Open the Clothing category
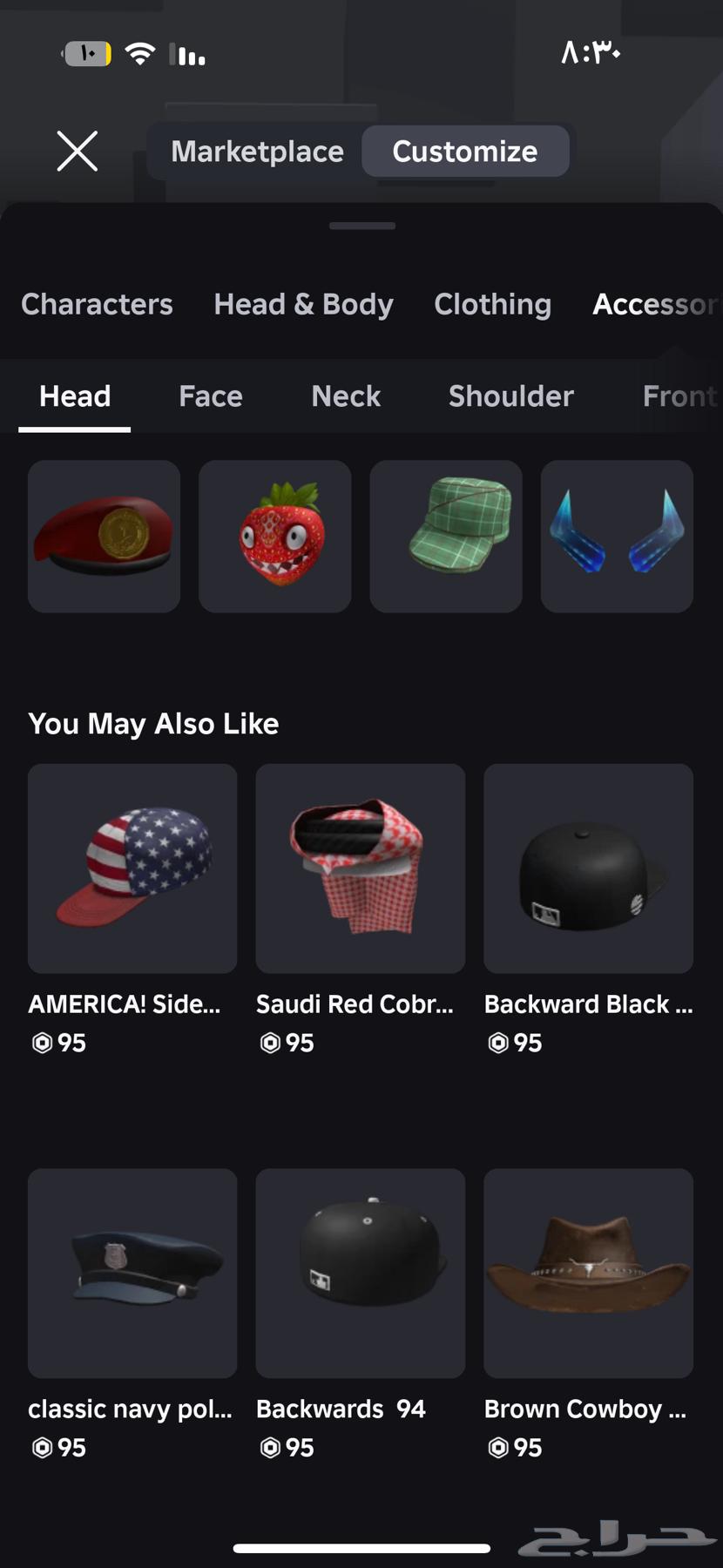723x1568 pixels. [x=492, y=304]
